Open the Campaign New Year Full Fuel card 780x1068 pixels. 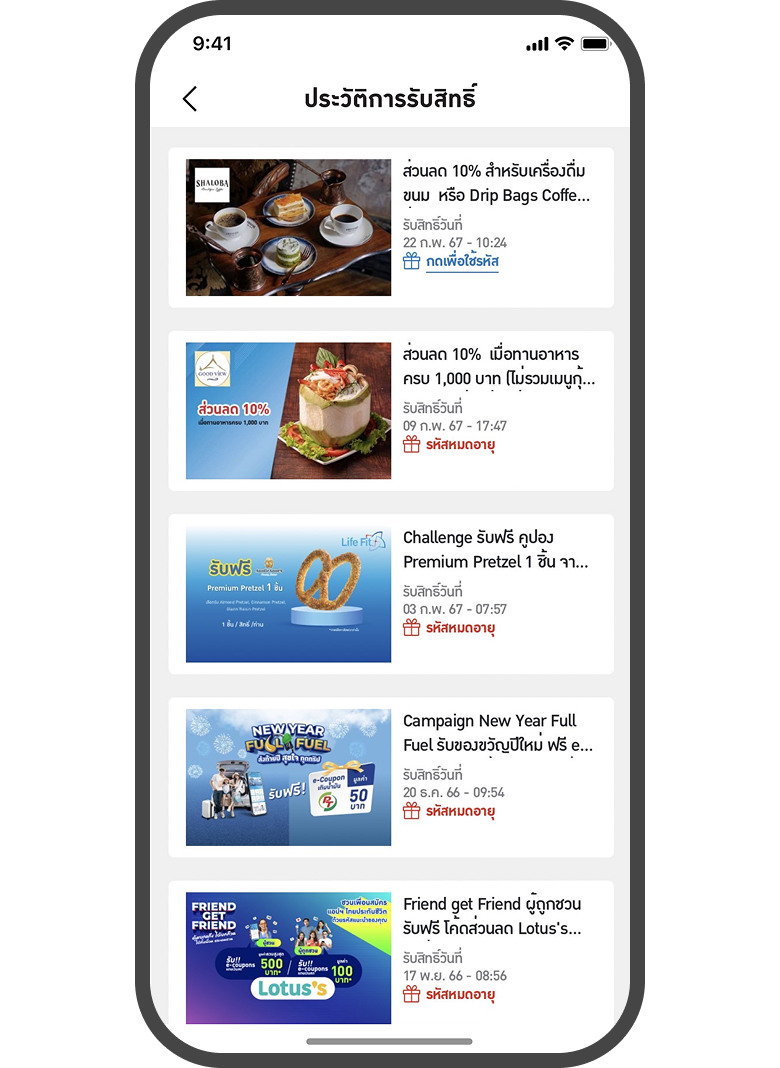[390, 777]
